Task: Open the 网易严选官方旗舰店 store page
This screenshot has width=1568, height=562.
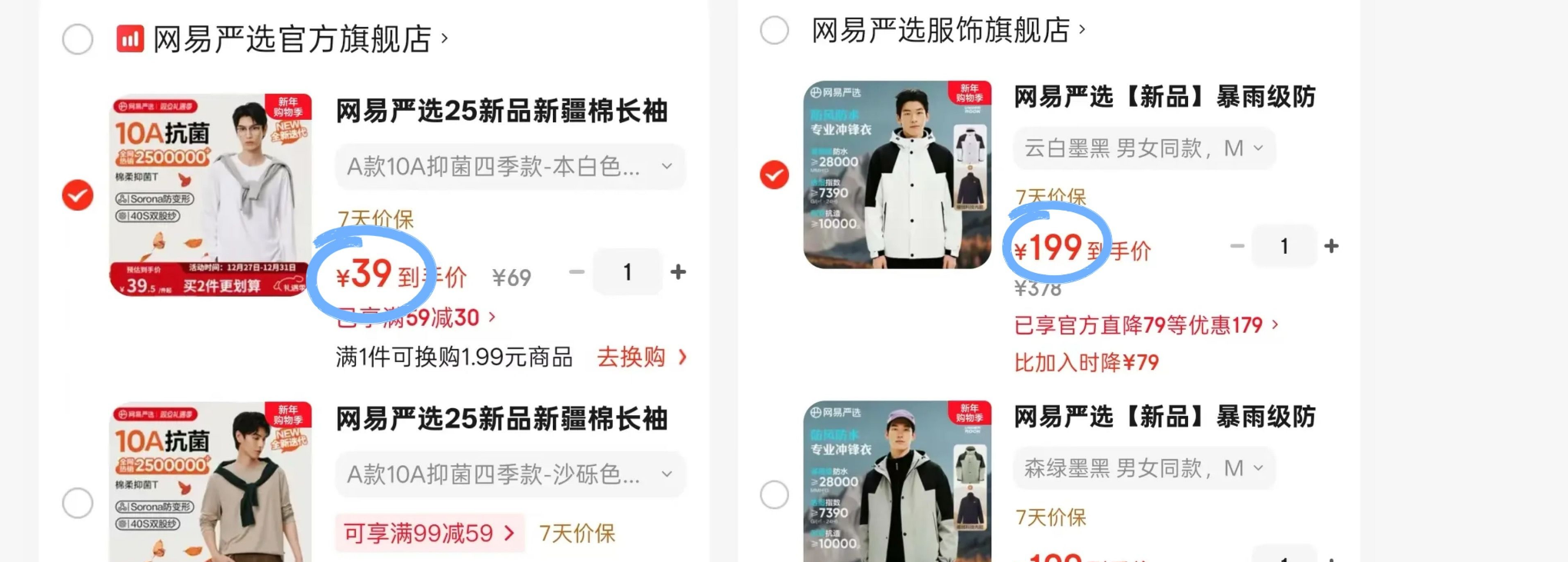Action: [x=293, y=38]
